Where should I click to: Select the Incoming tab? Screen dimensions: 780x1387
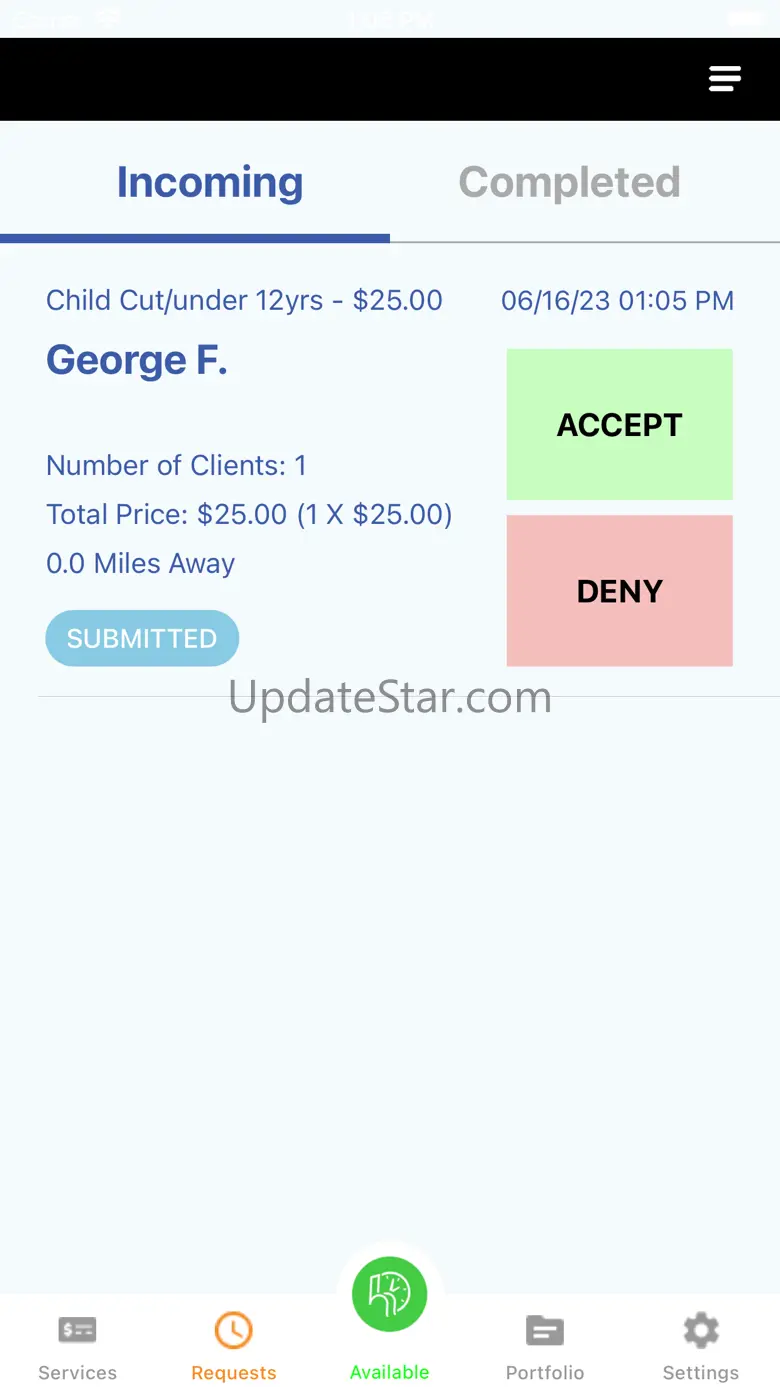[x=210, y=182]
